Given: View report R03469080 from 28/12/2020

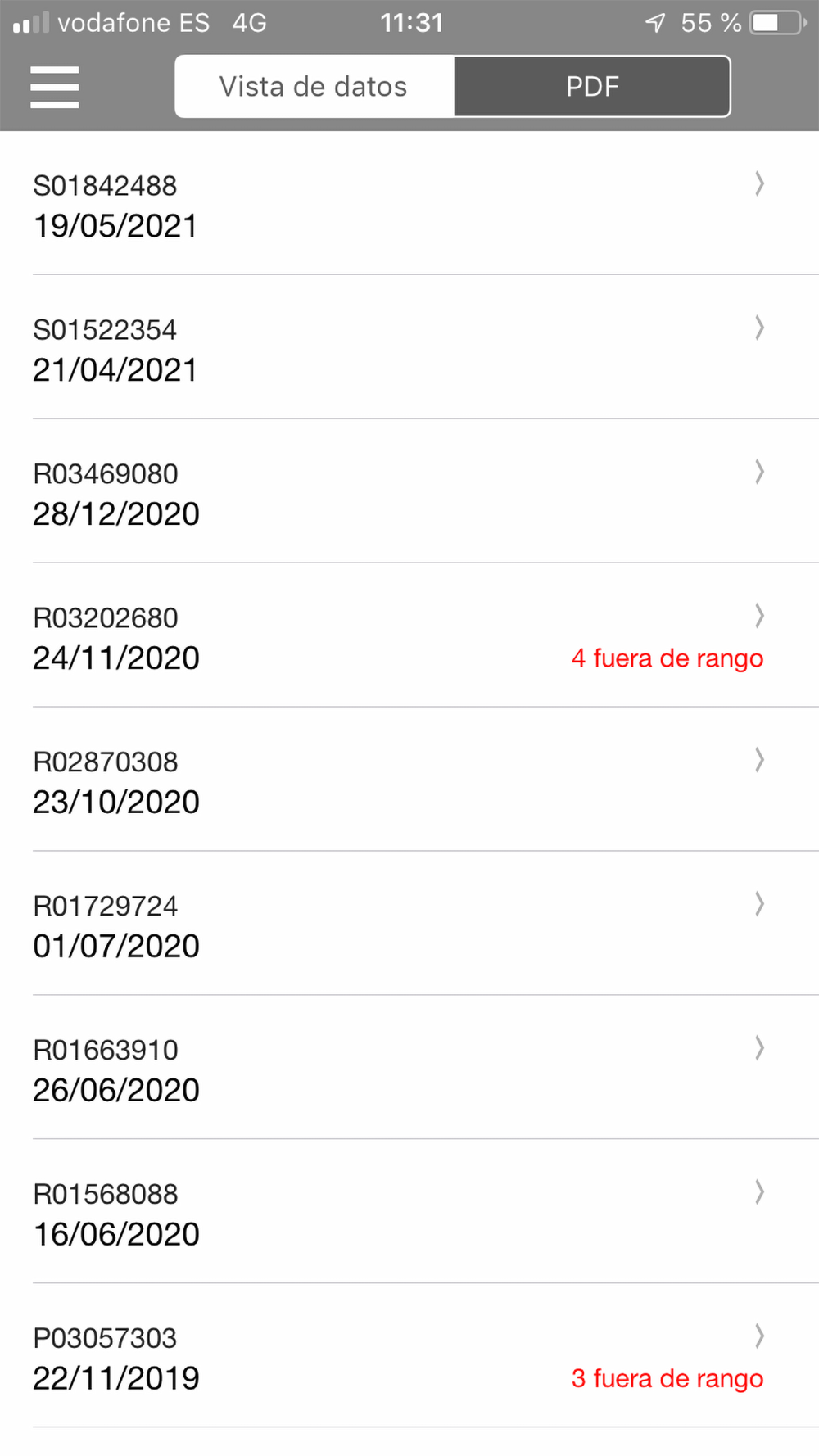Looking at the screenshot, I should pyautogui.click(x=393, y=493).
